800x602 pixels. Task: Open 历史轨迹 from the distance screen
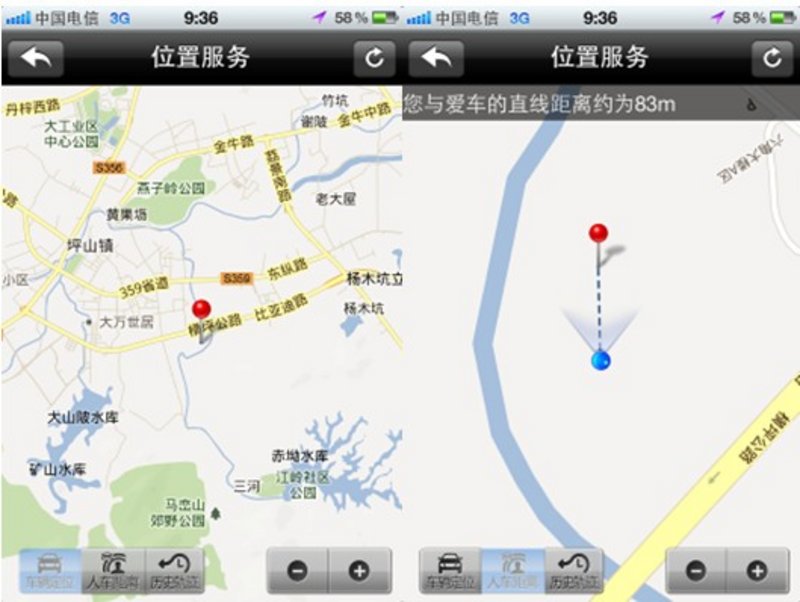pos(574,570)
